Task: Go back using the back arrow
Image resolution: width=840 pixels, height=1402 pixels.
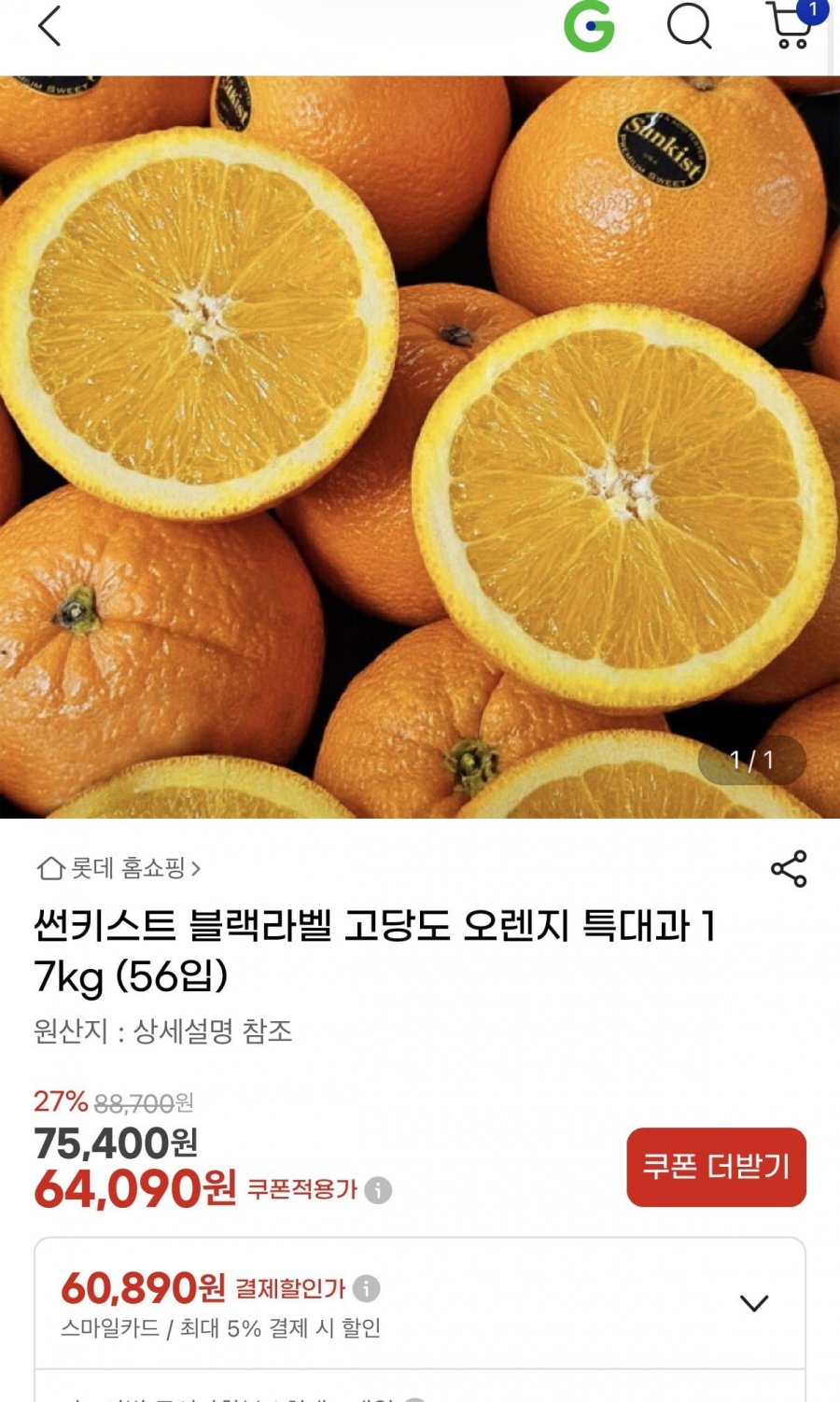Action: point(49,28)
